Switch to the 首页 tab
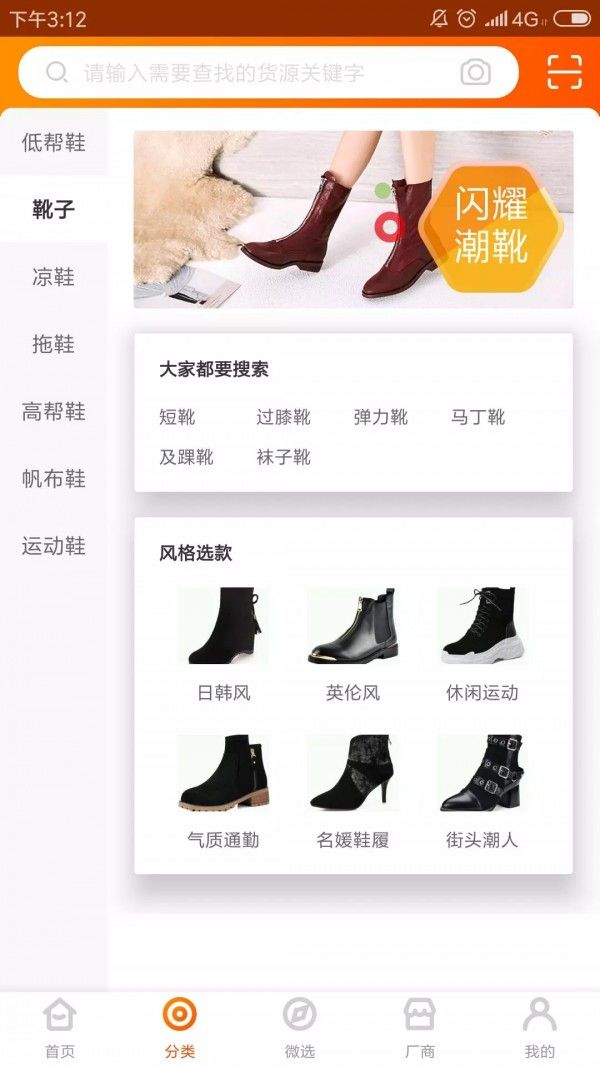 (60, 1028)
